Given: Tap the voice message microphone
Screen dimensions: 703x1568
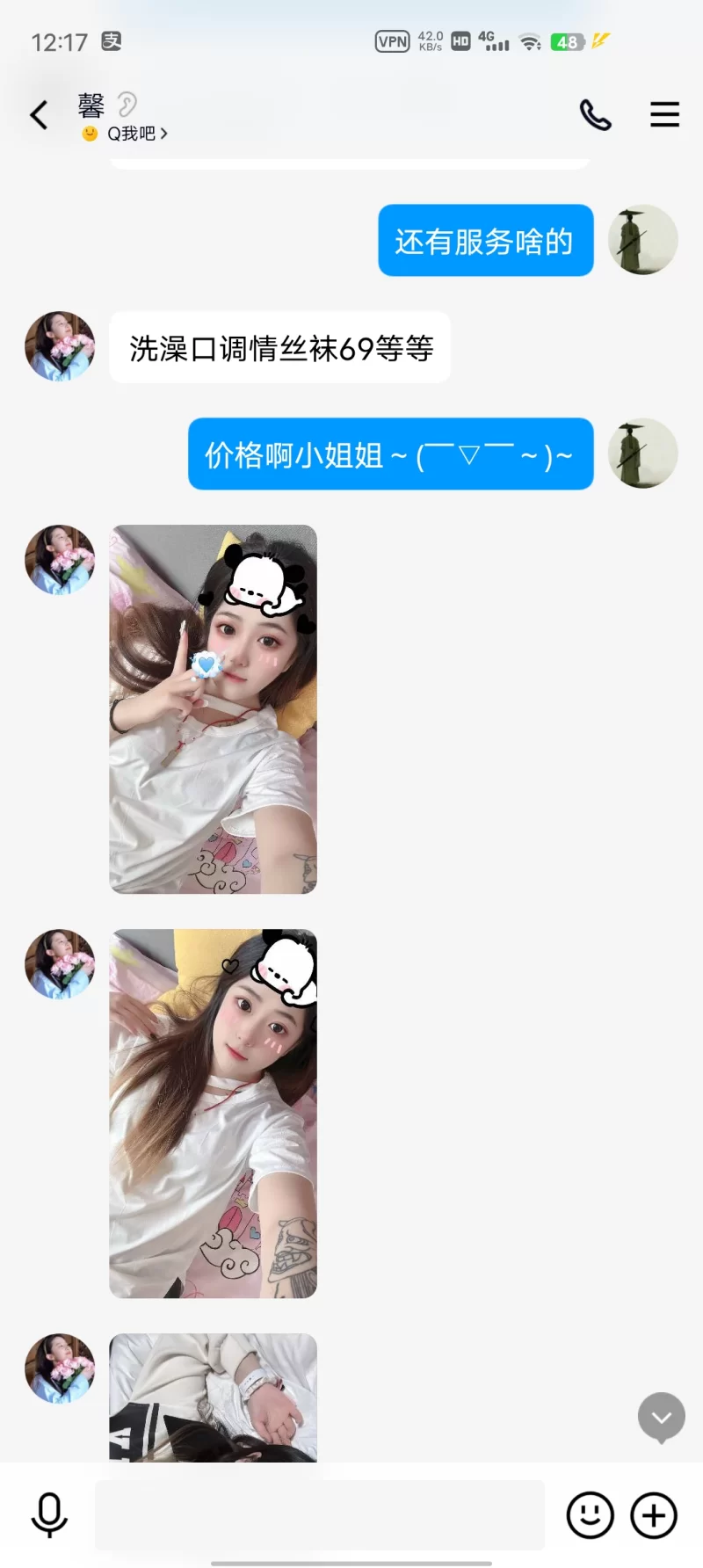Looking at the screenshot, I should [x=49, y=1514].
